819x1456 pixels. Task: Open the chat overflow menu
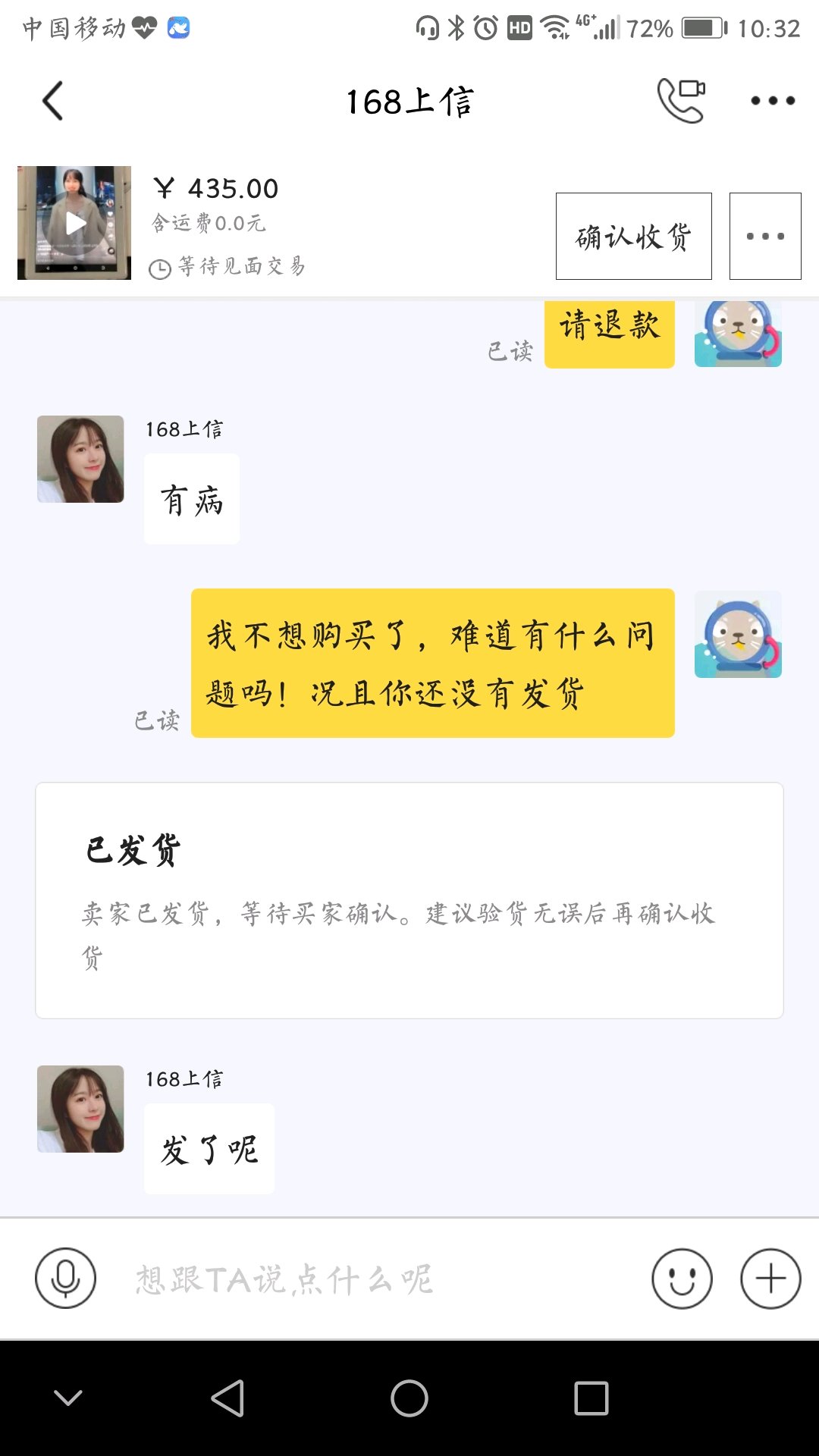772,101
